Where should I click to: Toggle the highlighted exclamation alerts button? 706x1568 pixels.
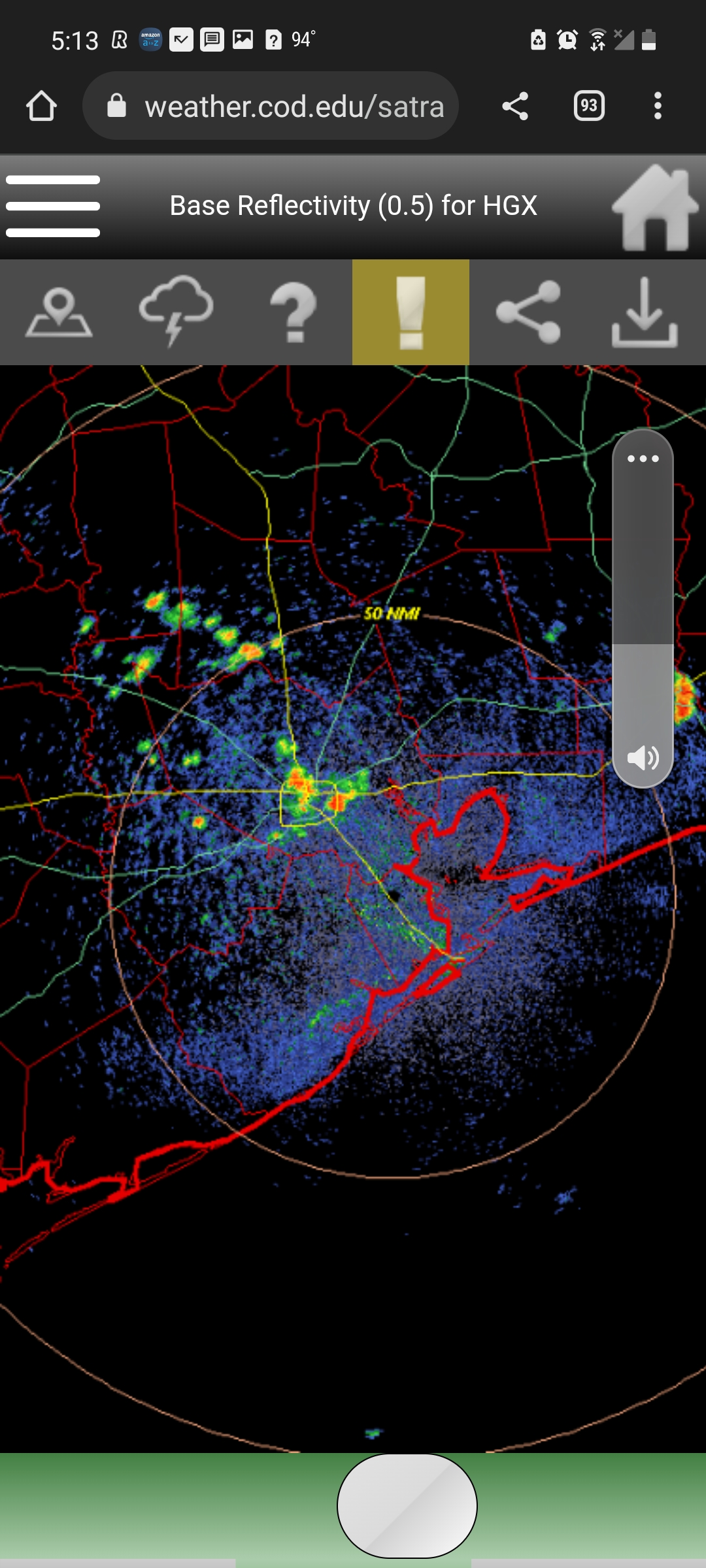pyautogui.click(x=411, y=312)
